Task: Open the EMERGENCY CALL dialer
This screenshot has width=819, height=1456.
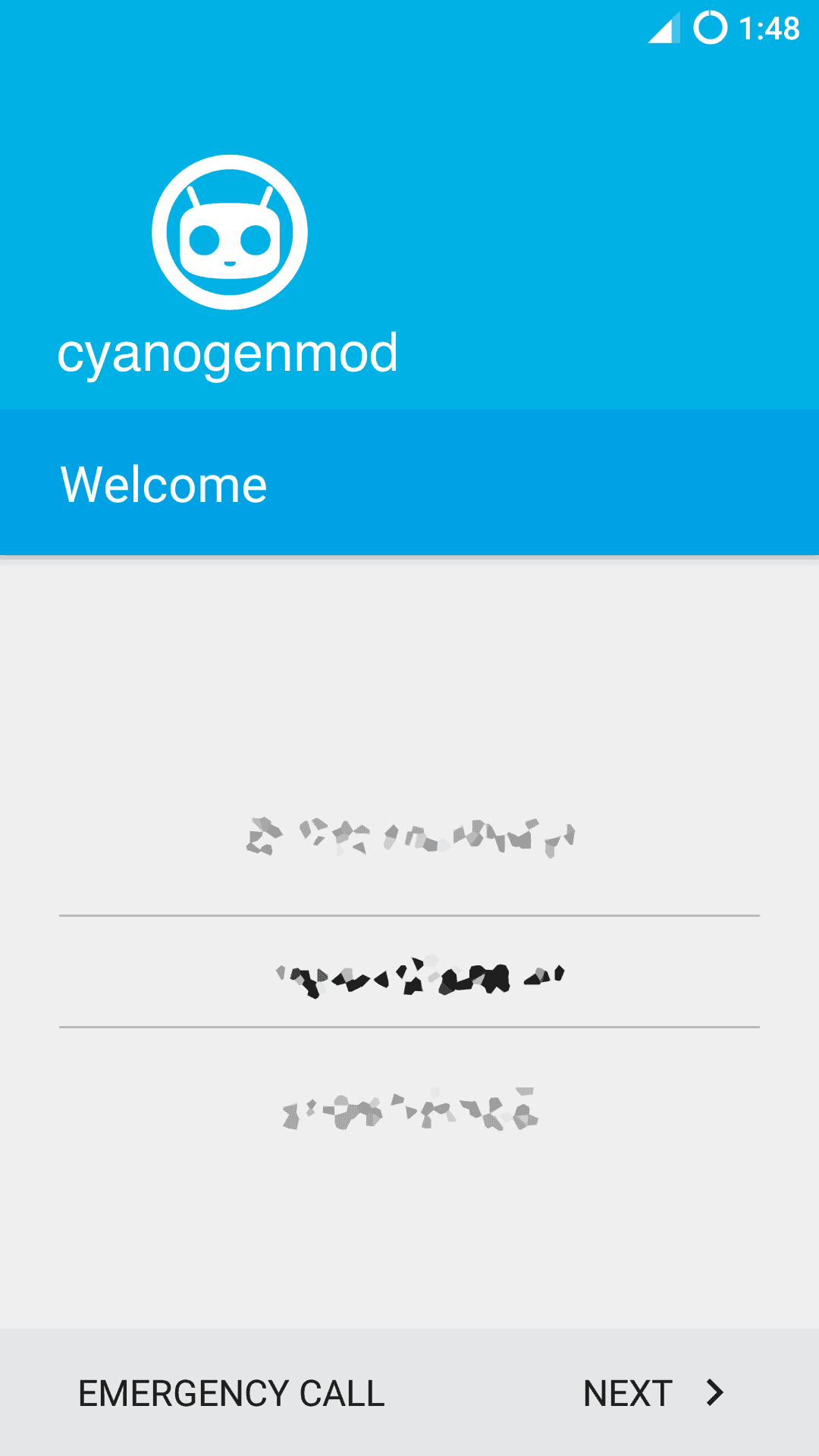Action: [231, 1393]
